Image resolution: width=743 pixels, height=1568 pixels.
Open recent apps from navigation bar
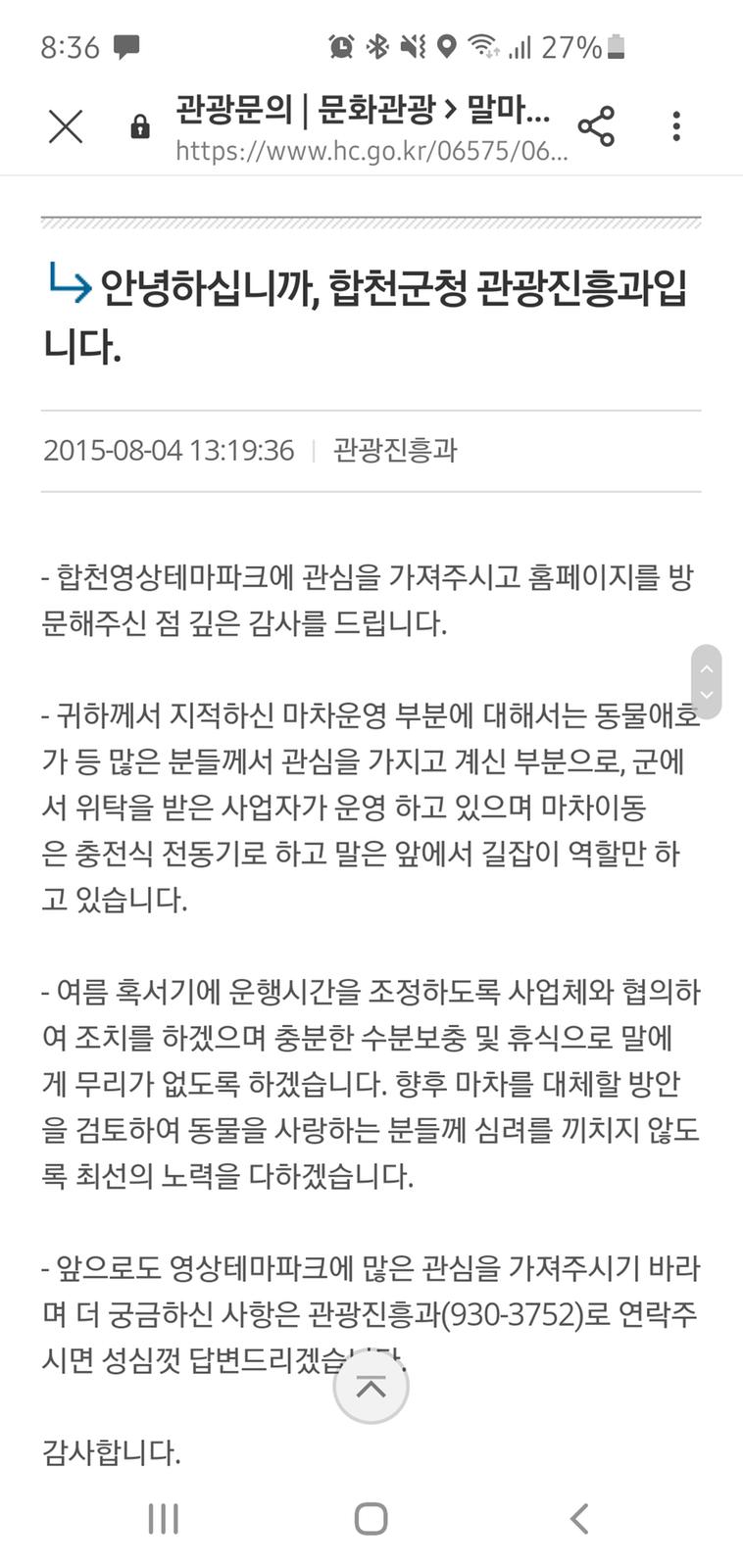pyautogui.click(x=163, y=1518)
